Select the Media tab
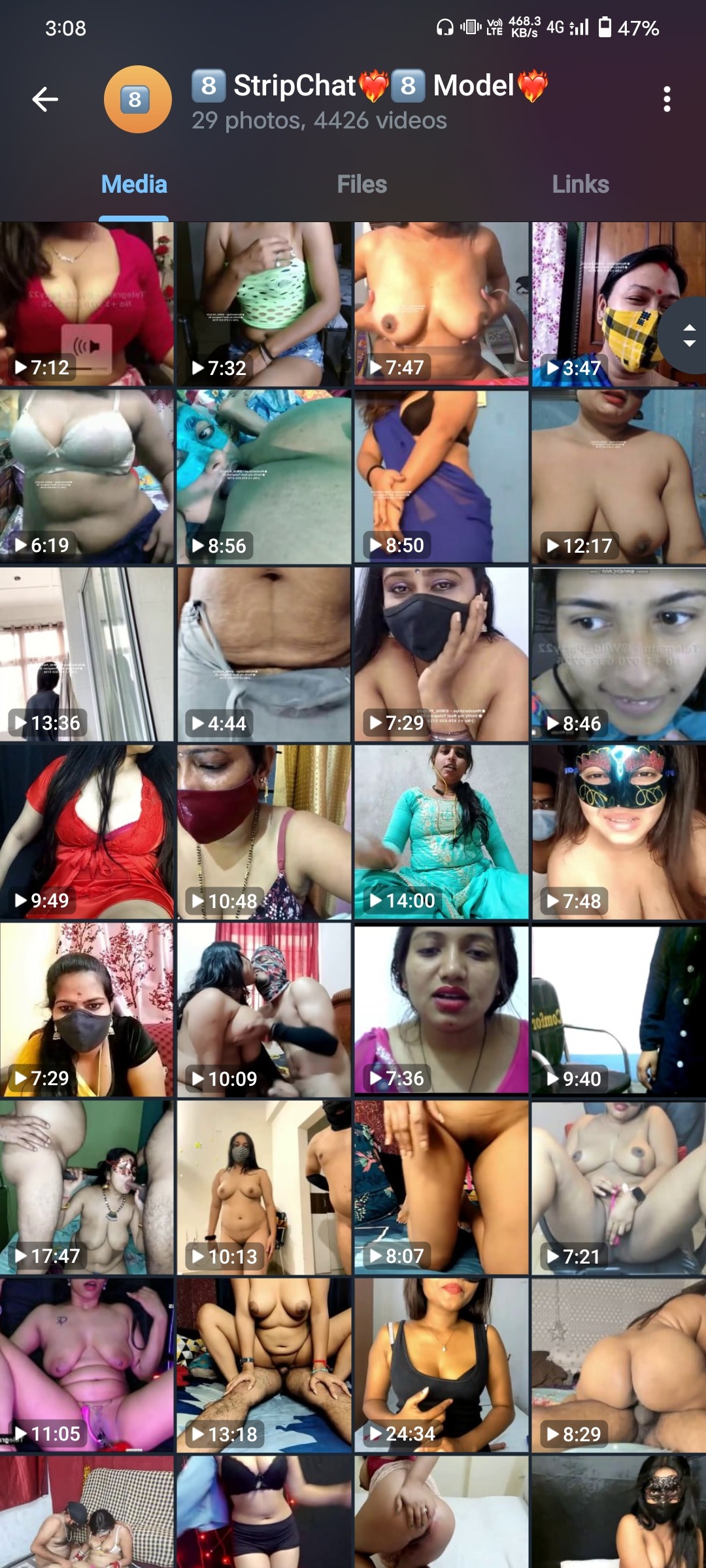 point(134,184)
